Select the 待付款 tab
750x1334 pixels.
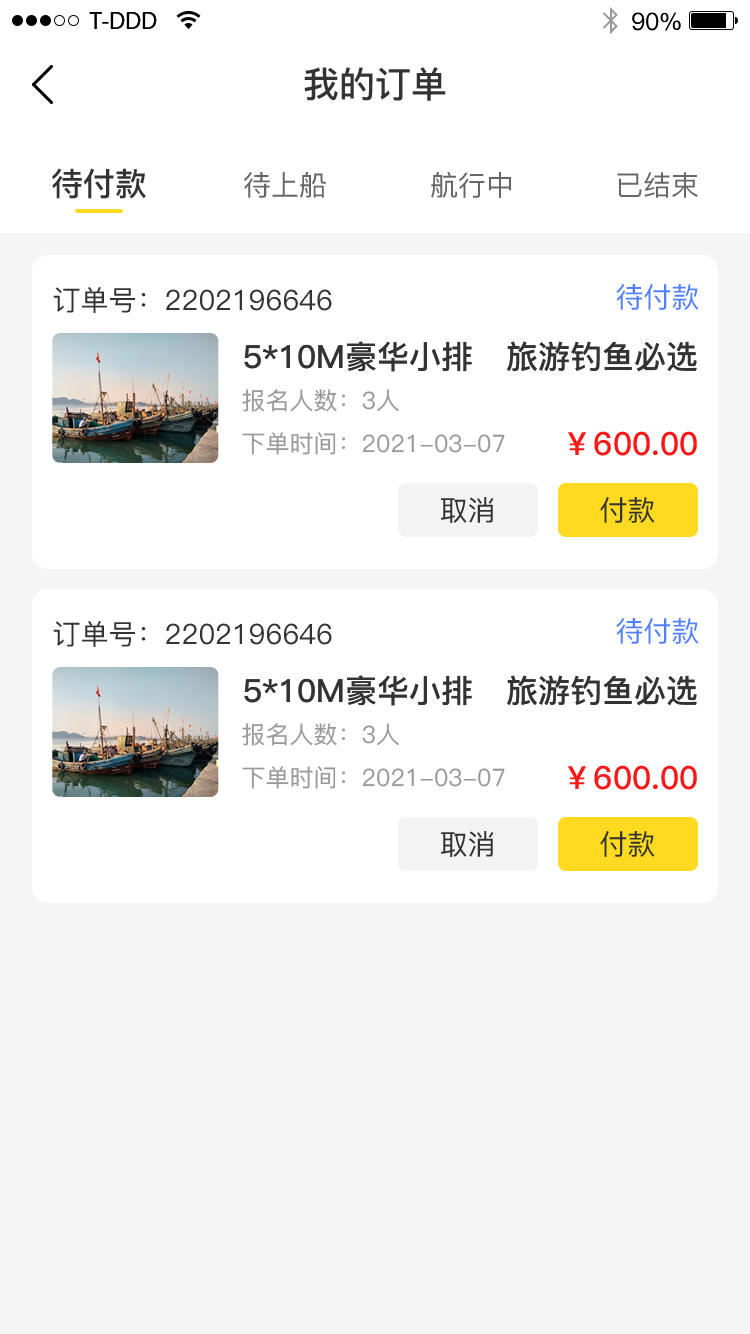pos(98,186)
